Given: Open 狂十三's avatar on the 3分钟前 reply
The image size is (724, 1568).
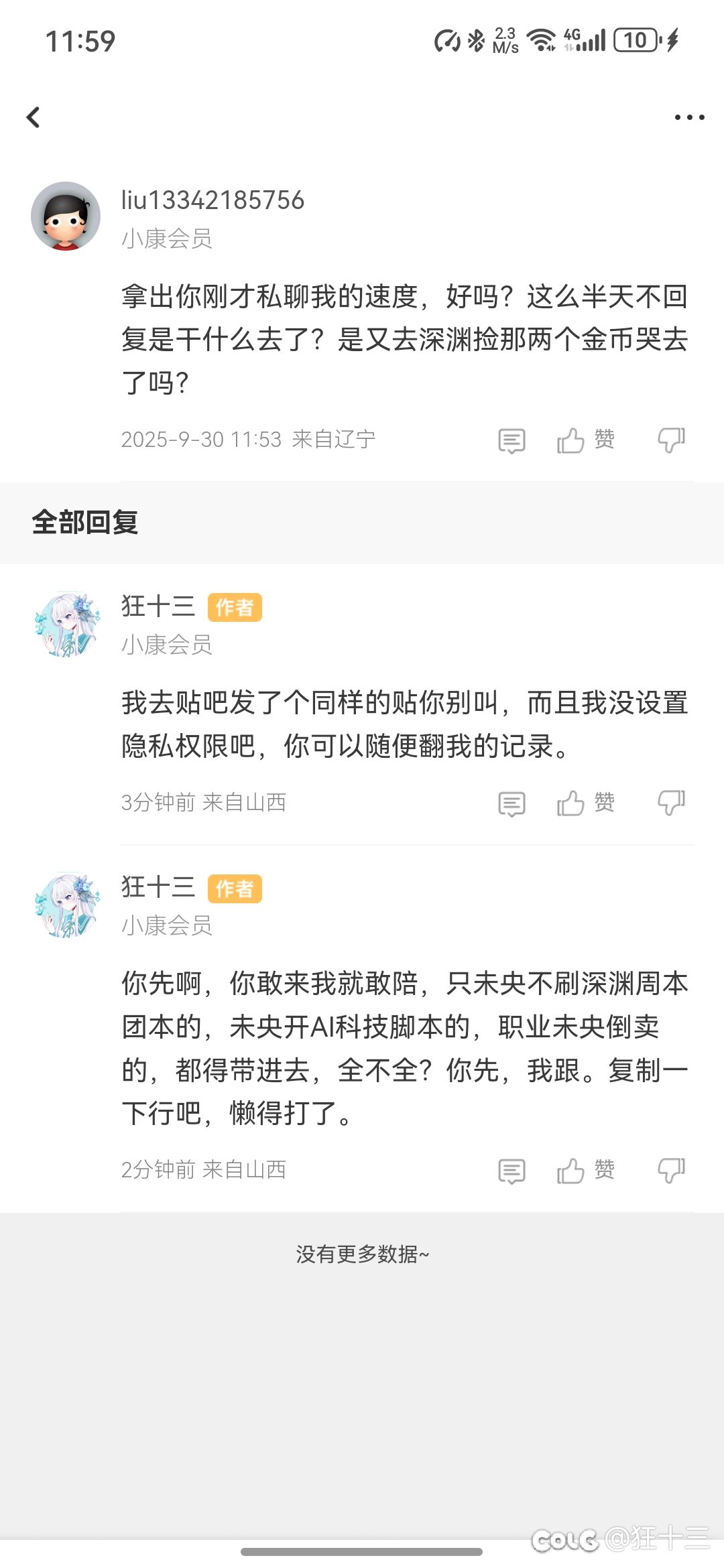Looking at the screenshot, I should coord(66,625).
